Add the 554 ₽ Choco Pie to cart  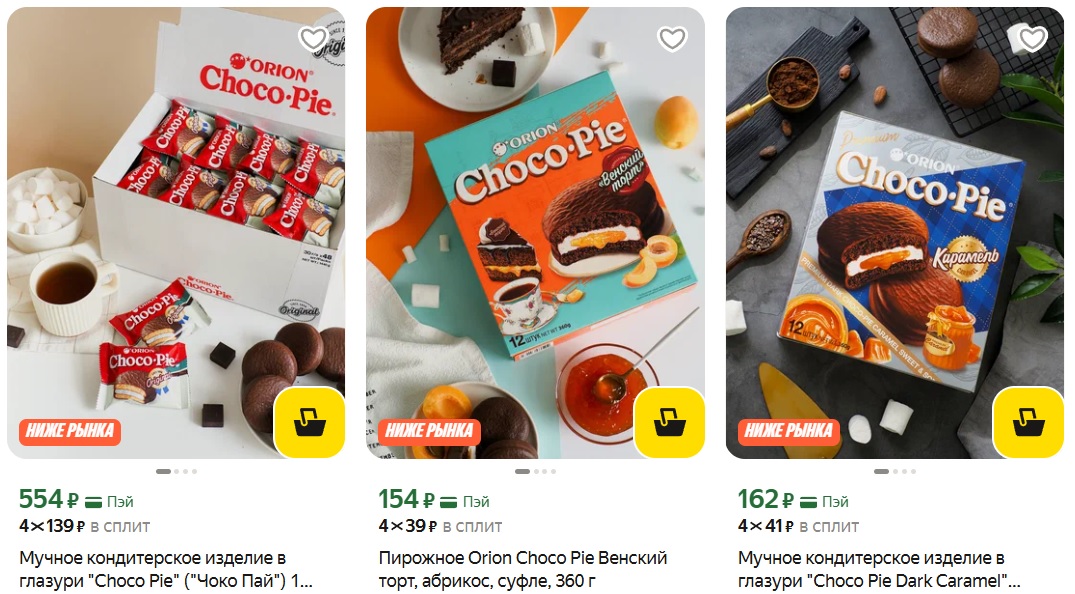click(309, 423)
